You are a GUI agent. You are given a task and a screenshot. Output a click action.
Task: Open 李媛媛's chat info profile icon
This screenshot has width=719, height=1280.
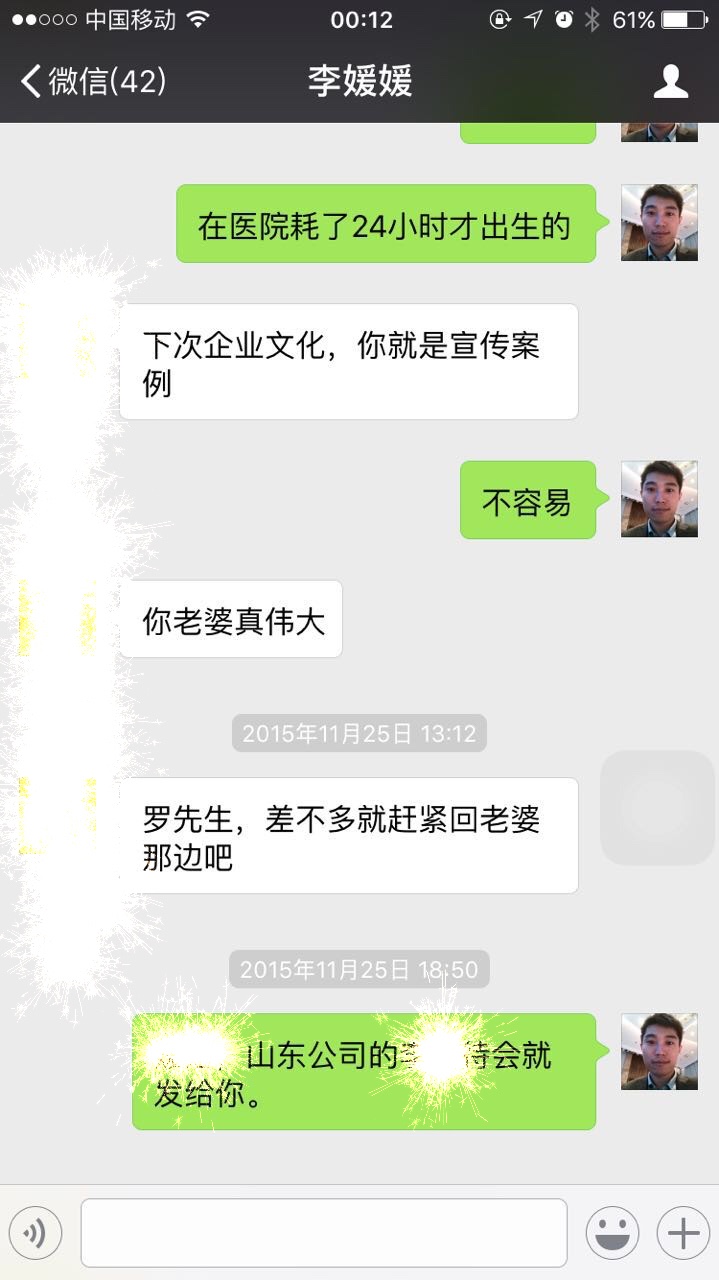[x=670, y=81]
